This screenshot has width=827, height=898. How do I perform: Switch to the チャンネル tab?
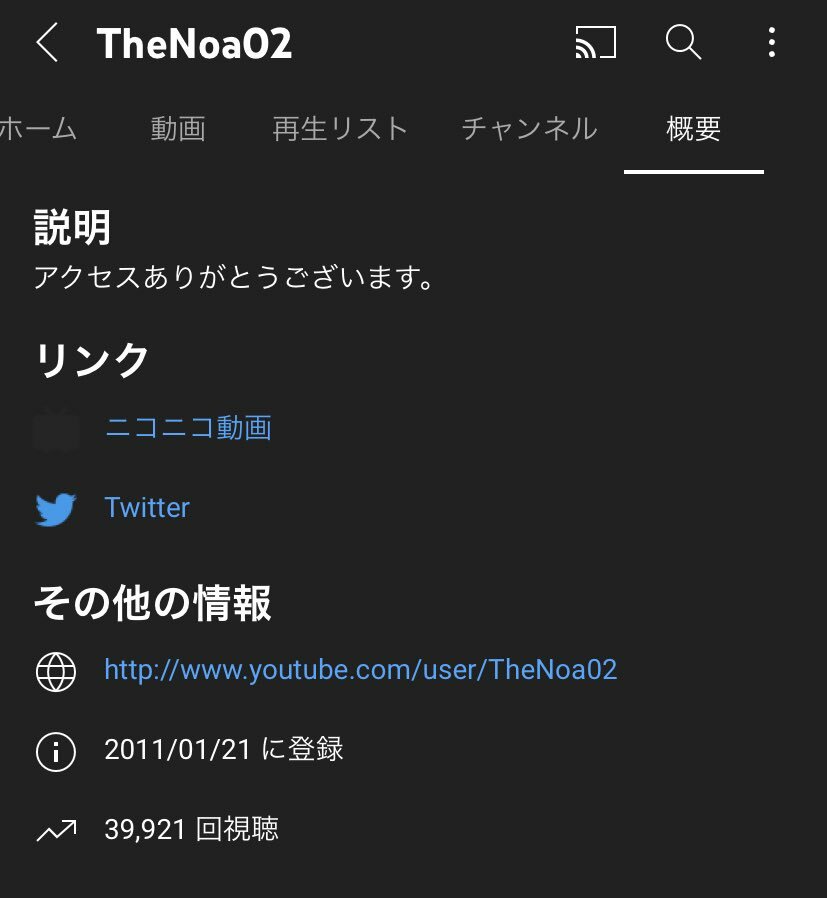(x=529, y=129)
